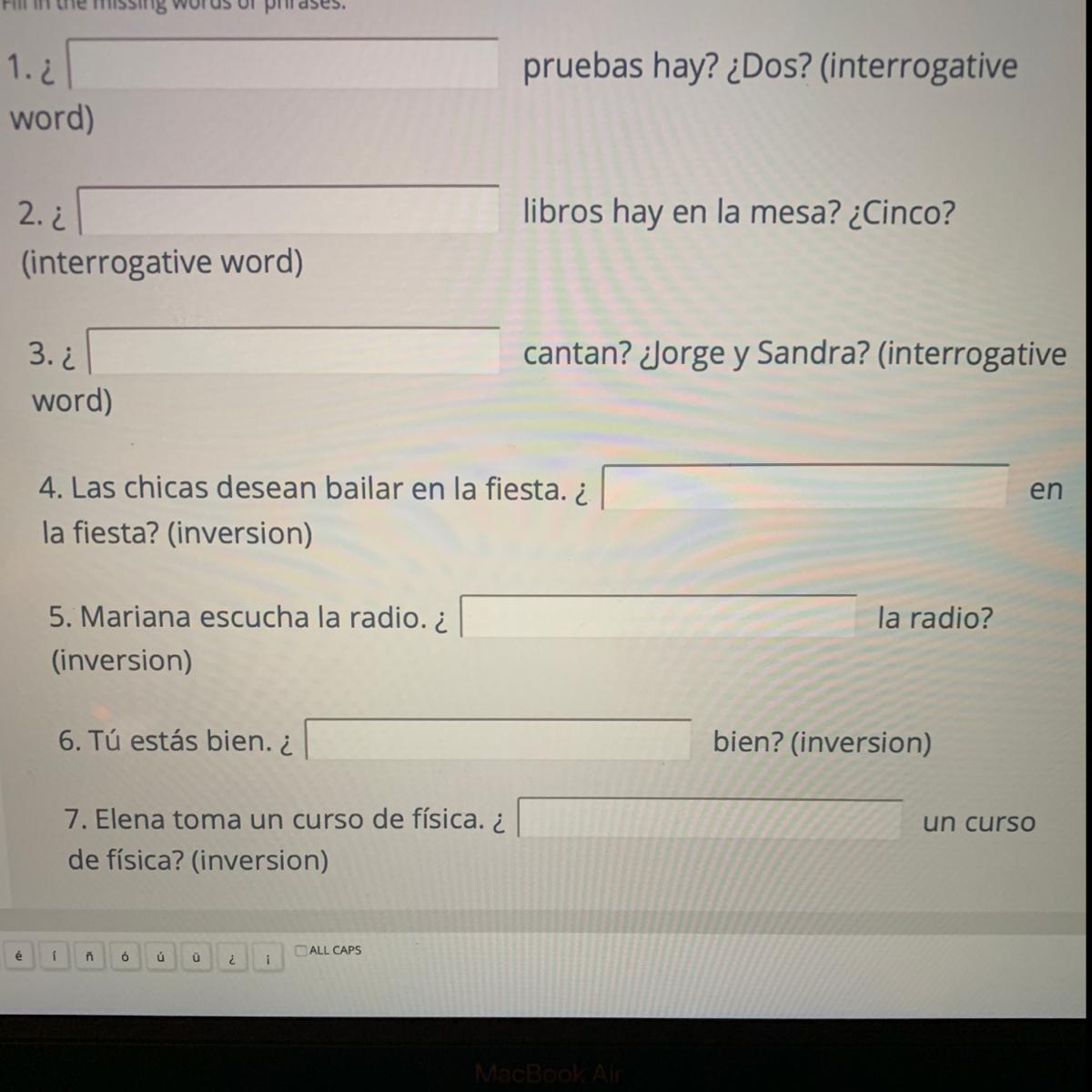1092x1092 pixels.
Task: Focus the answer field for question 1 about pruebas
Action: point(284,65)
